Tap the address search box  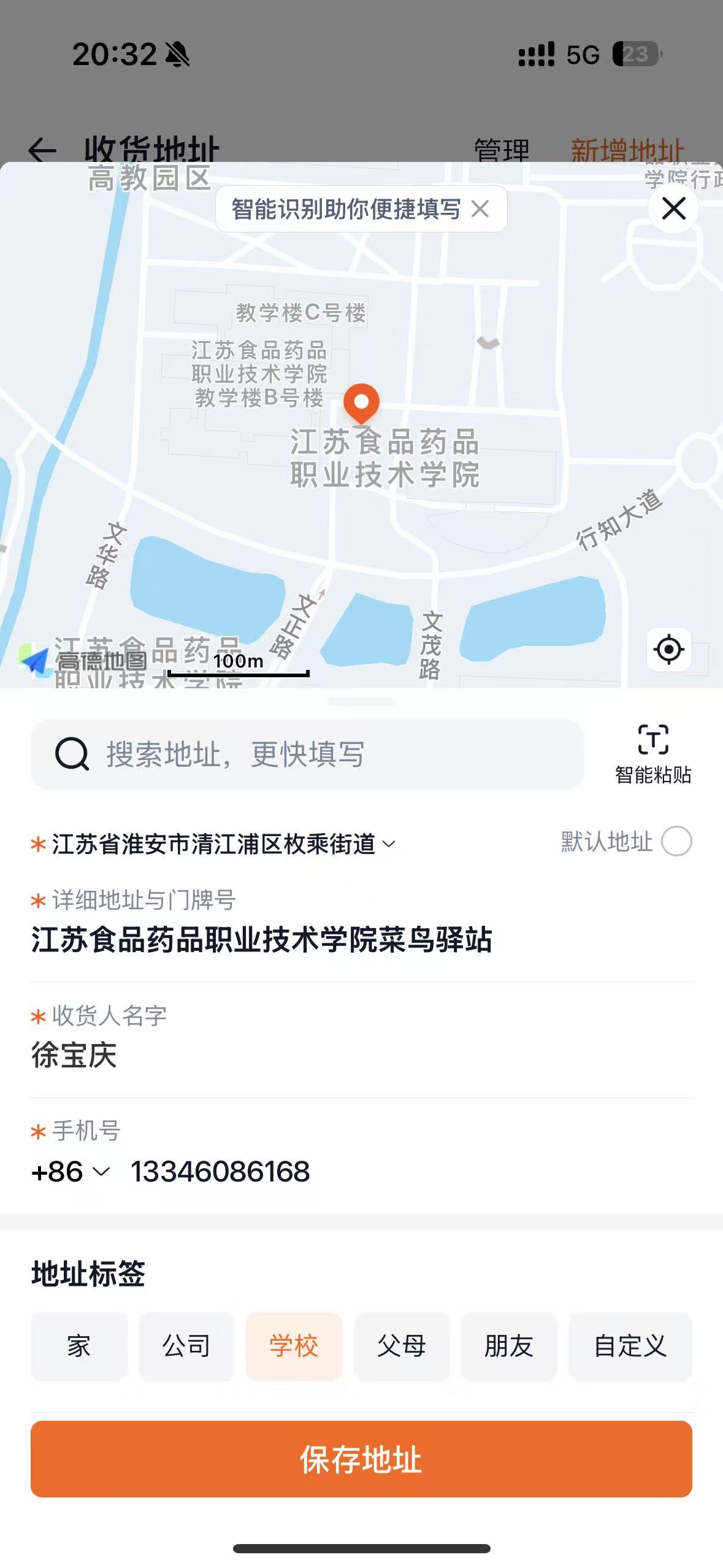coord(307,755)
